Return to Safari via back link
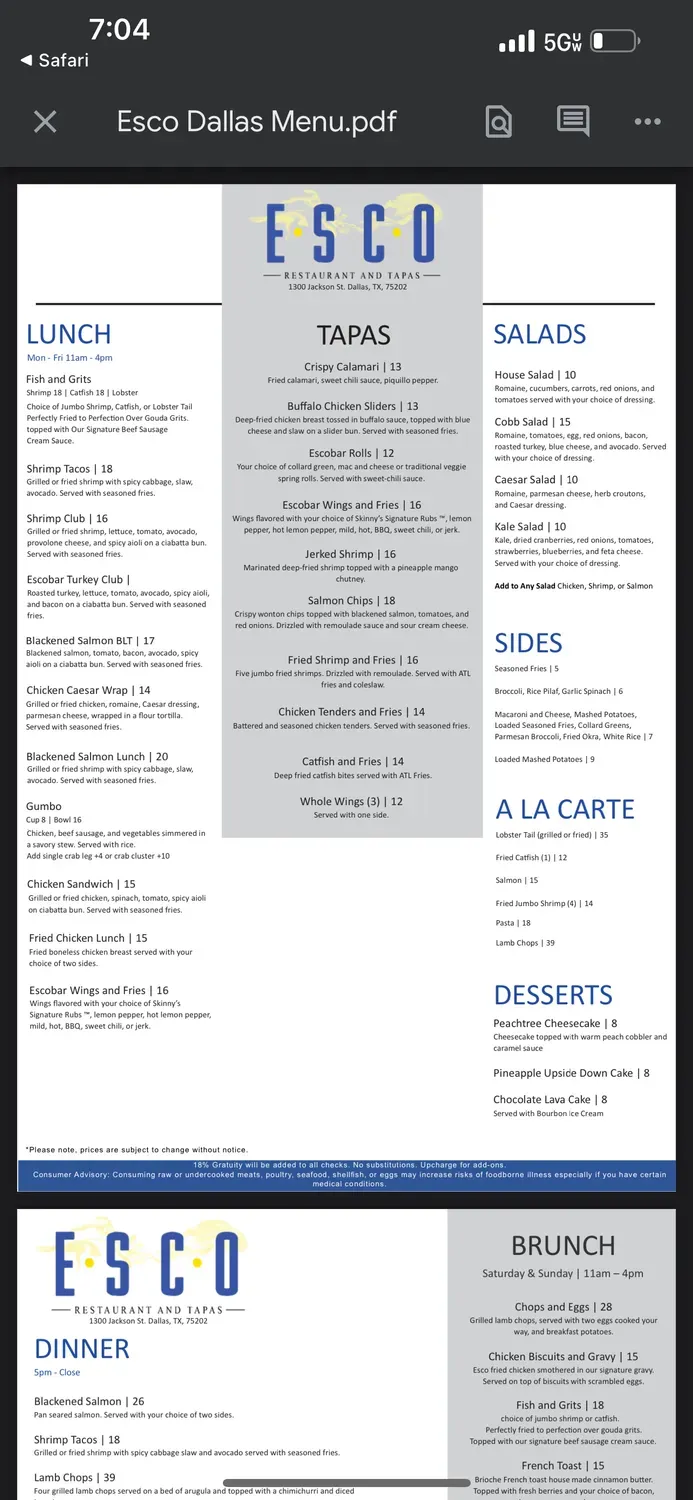Image resolution: width=693 pixels, height=1500 pixels. coord(54,60)
